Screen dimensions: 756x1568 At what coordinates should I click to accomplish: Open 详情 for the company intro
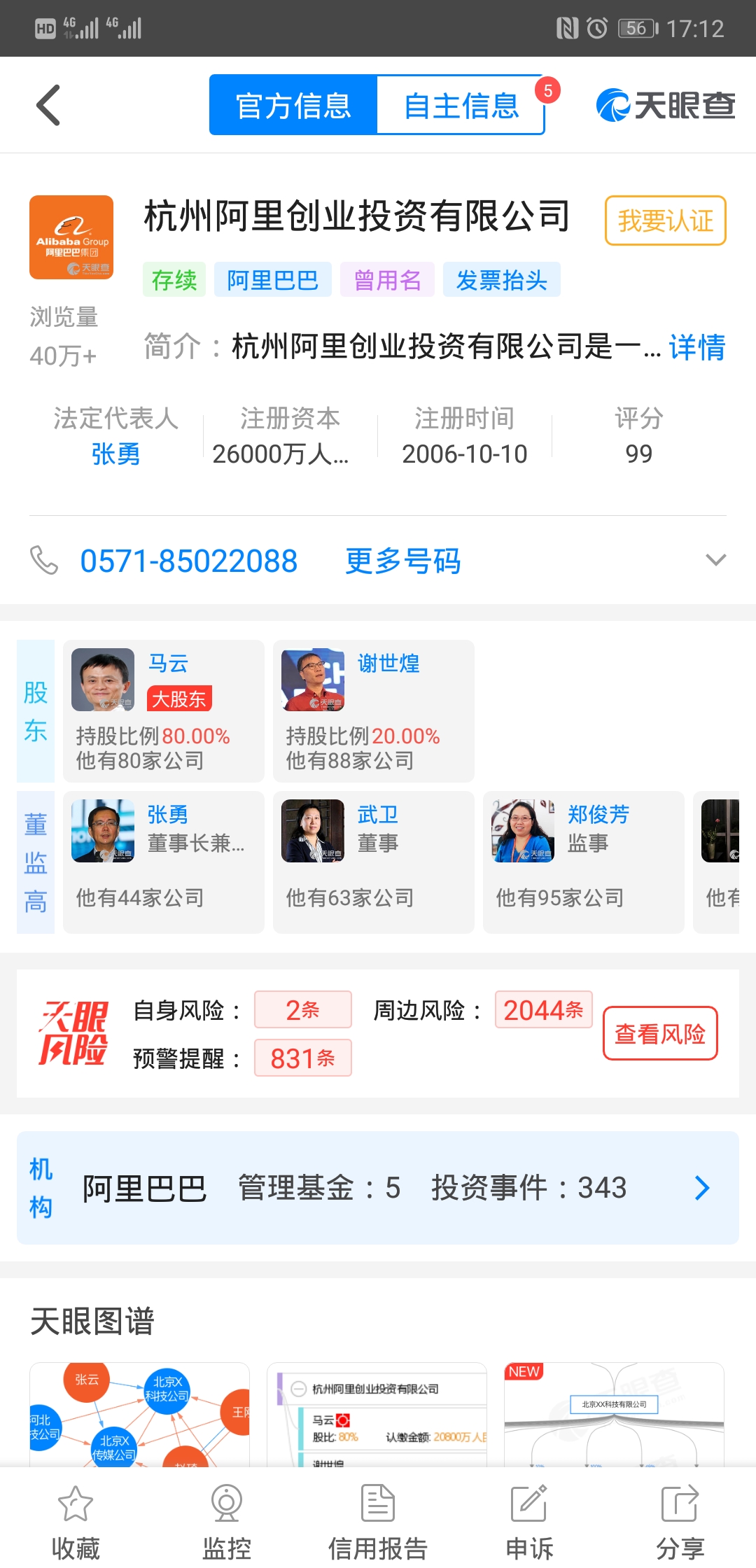[x=696, y=347]
